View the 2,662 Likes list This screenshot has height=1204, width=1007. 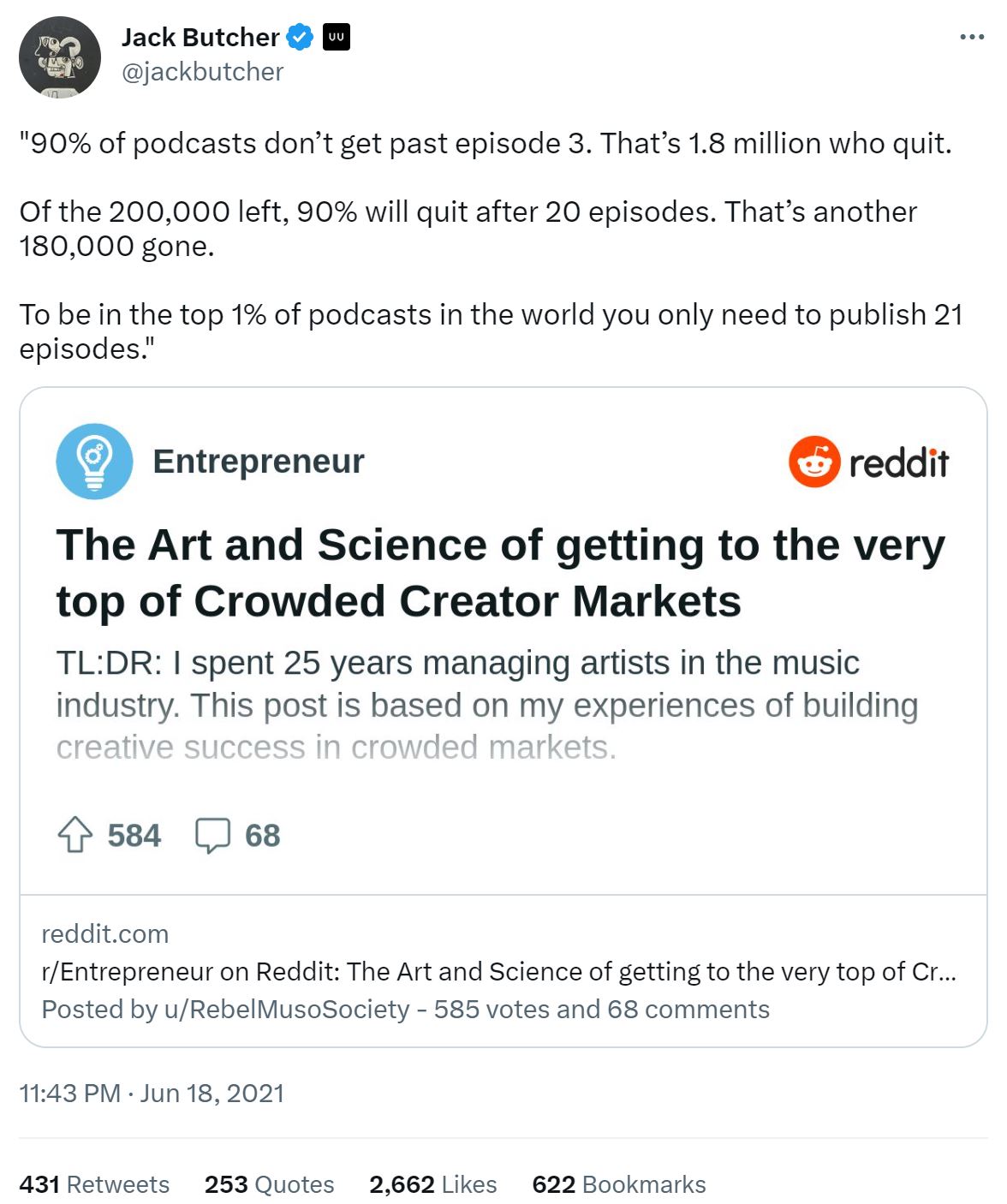tap(432, 1184)
